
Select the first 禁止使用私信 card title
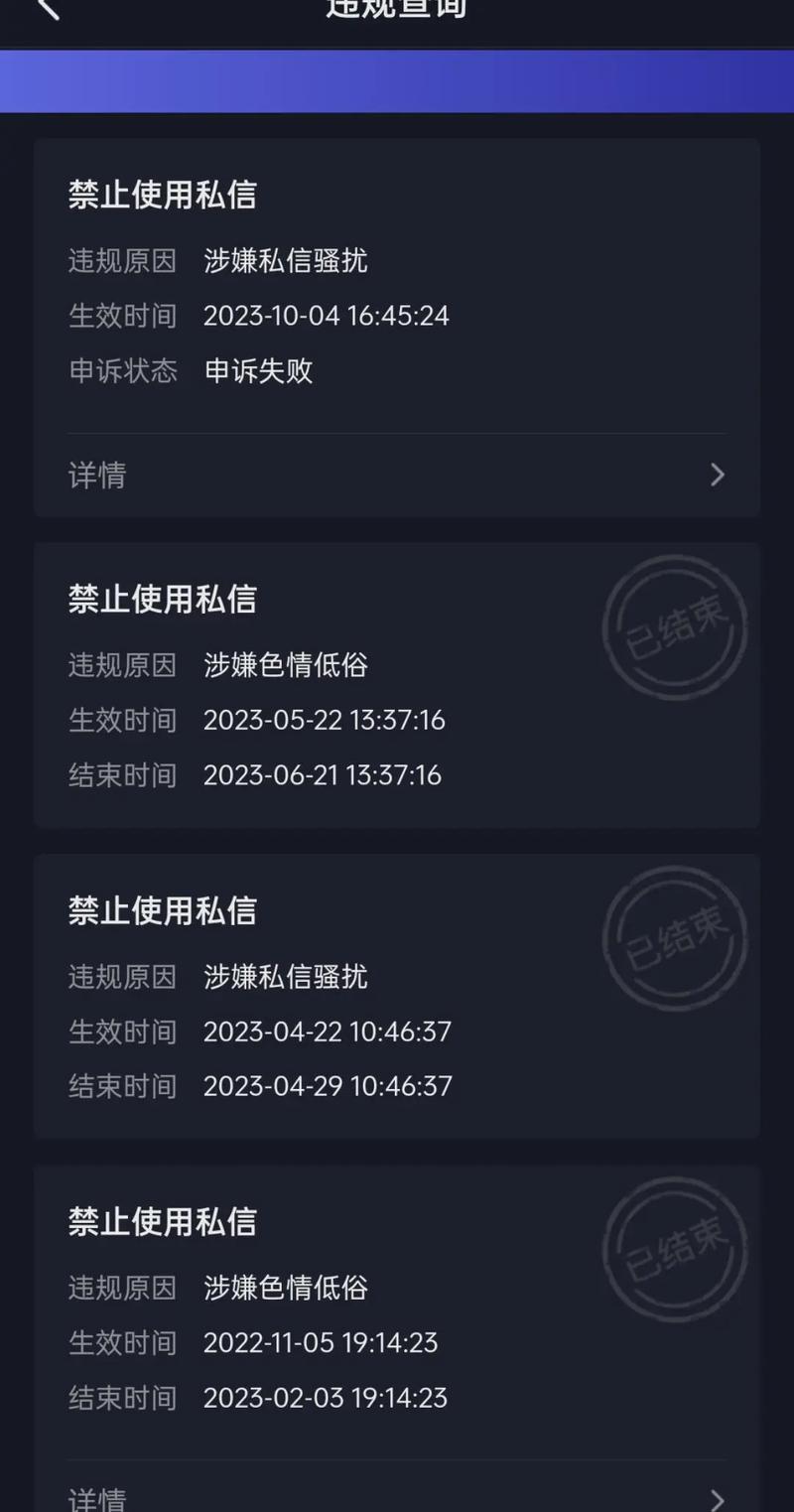[x=162, y=196]
